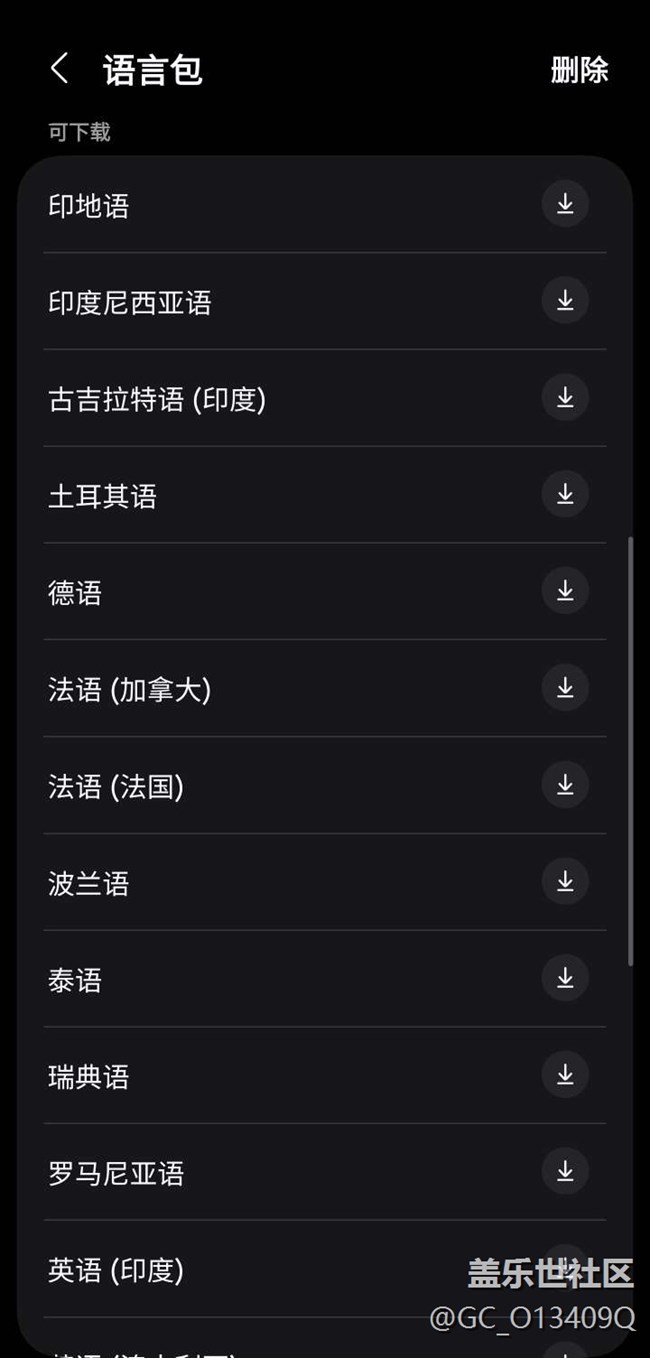Download the 波兰语 language pack
This screenshot has height=1358, width=650.
click(x=565, y=881)
